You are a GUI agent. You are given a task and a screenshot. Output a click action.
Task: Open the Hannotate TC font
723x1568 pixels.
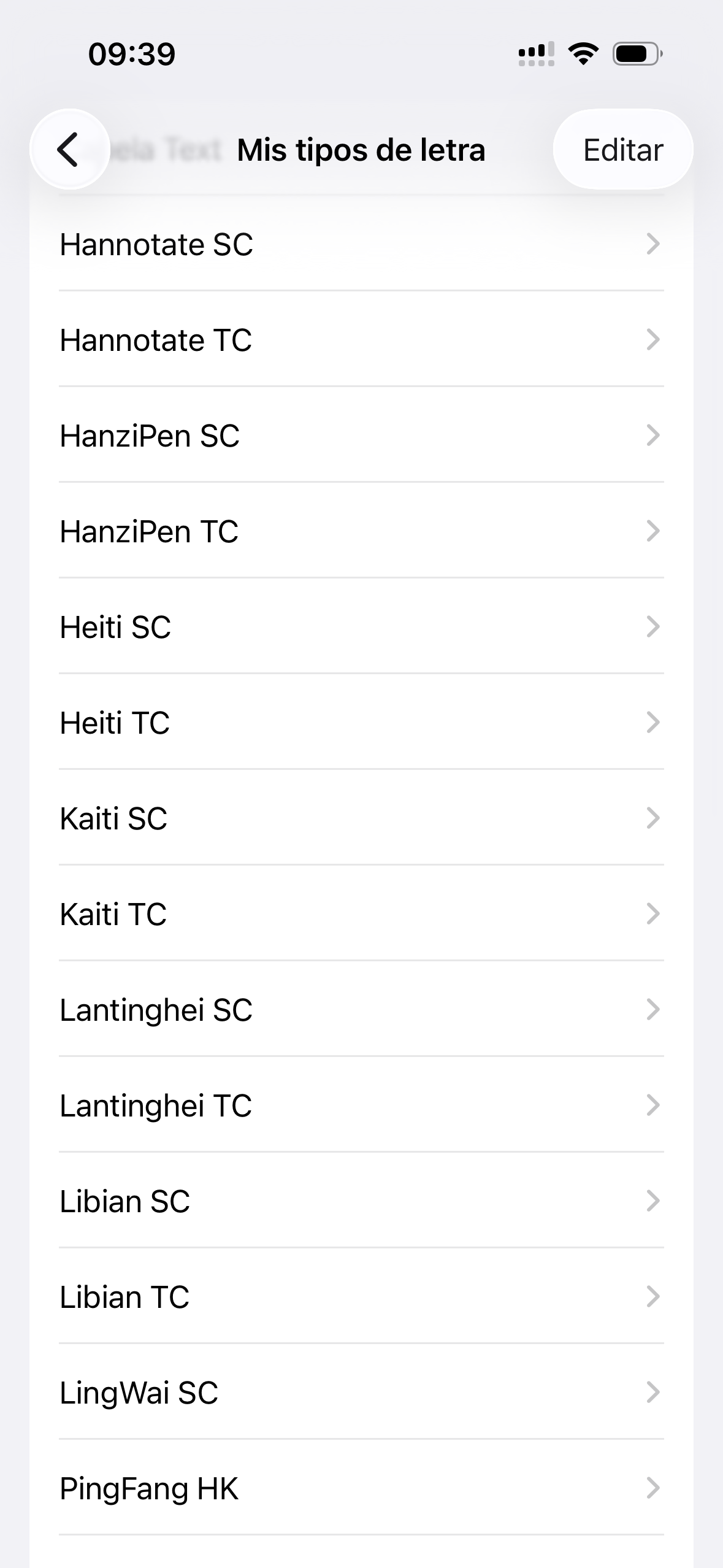(x=361, y=340)
